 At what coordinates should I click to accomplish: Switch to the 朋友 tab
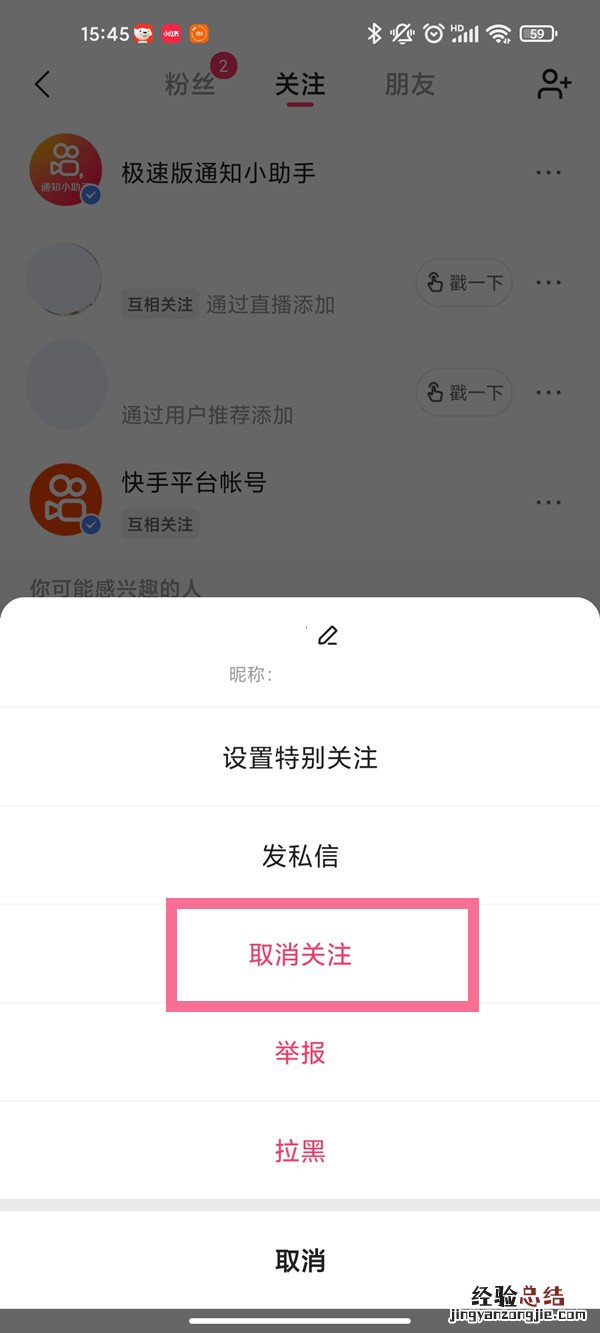410,84
